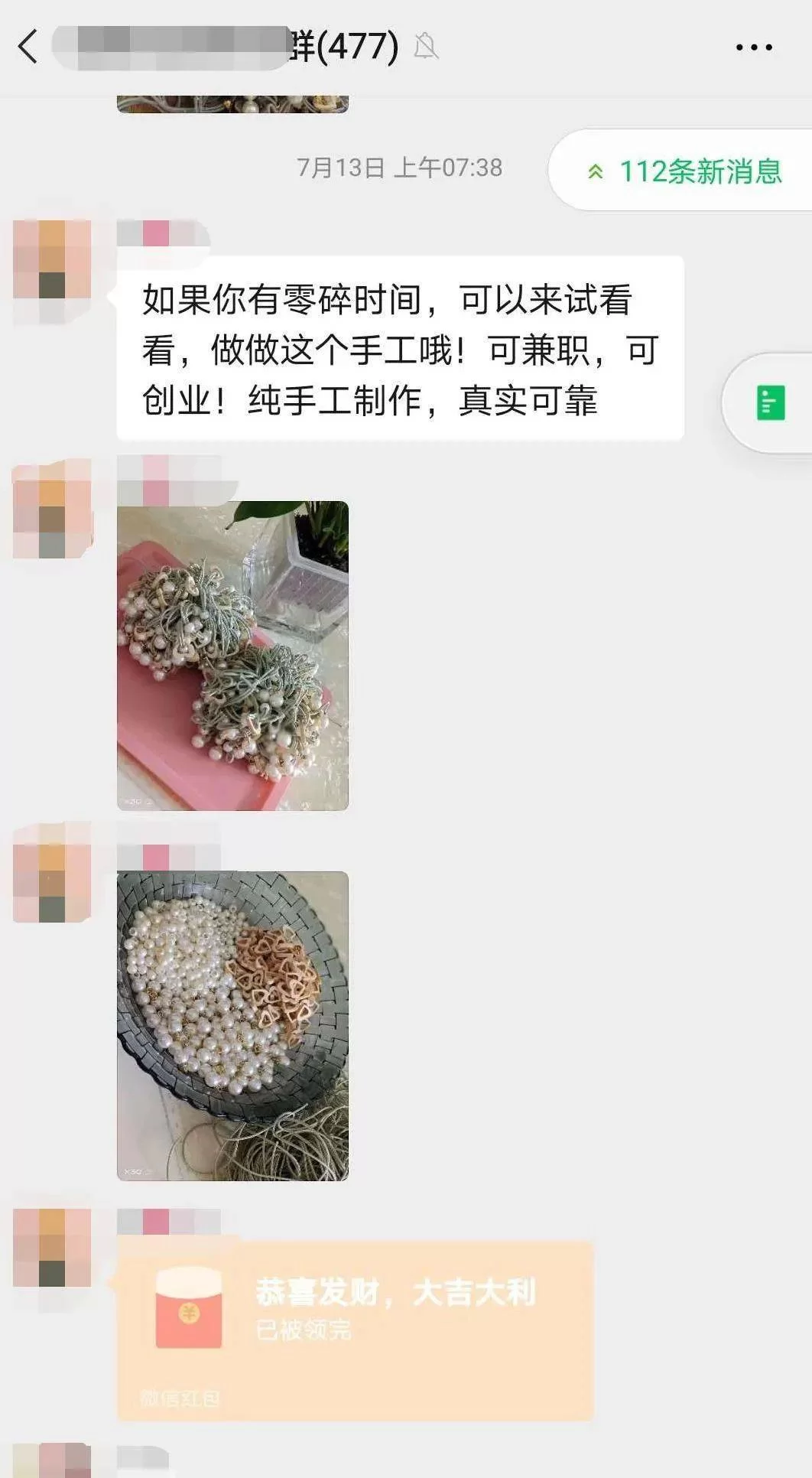View the pearl hair ties photo on pink tray
Image resolution: width=812 pixels, height=1478 pixels.
pyautogui.click(x=232, y=656)
